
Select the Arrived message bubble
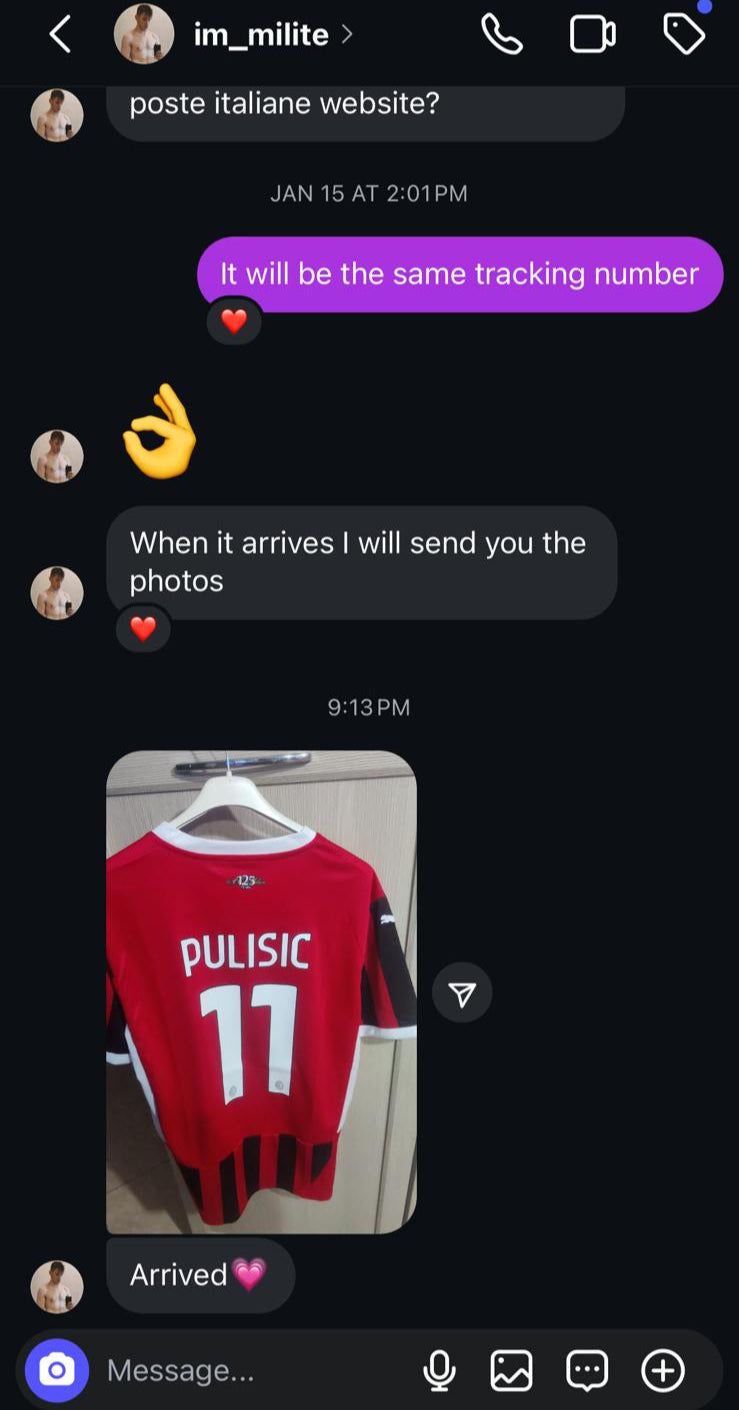[200, 1274]
